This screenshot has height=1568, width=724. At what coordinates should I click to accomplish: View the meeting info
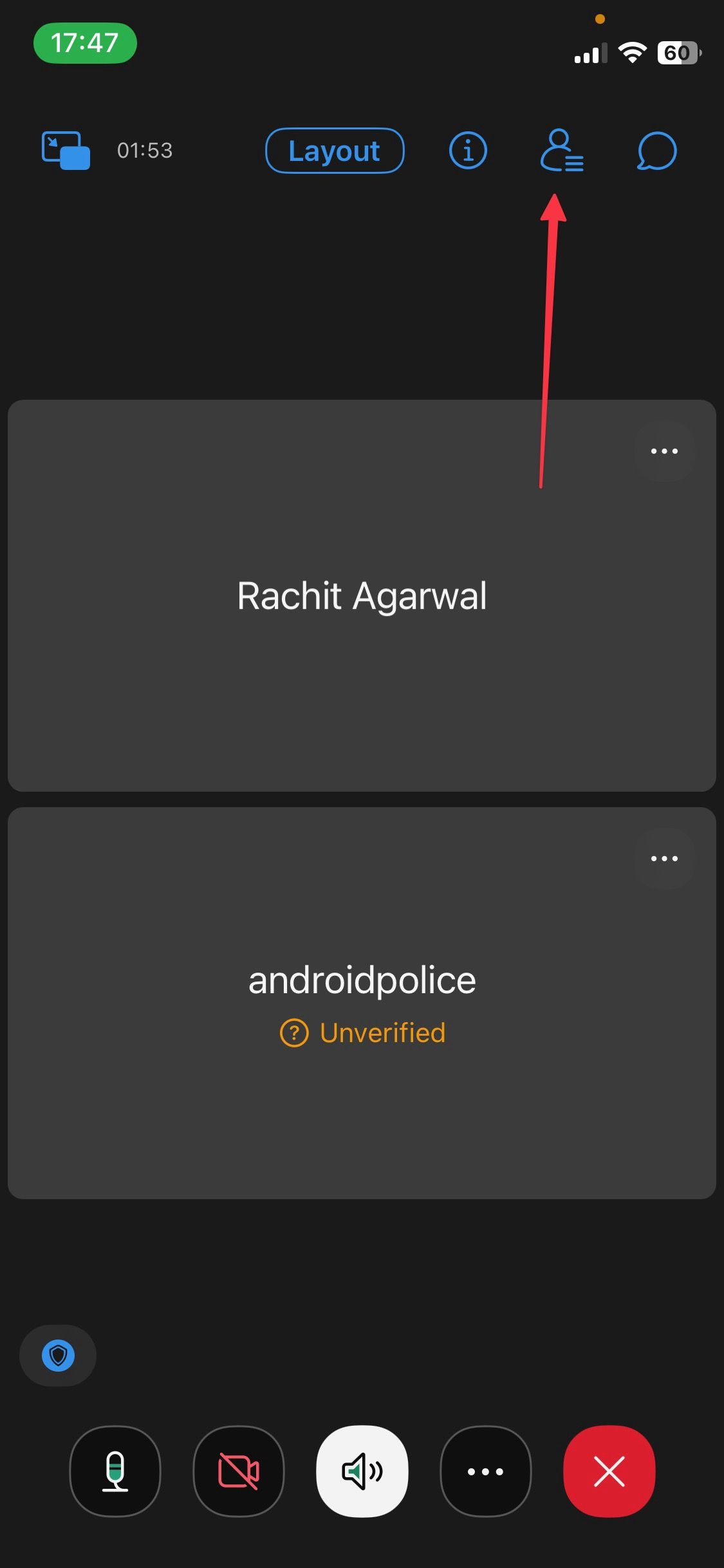point(468,151)
